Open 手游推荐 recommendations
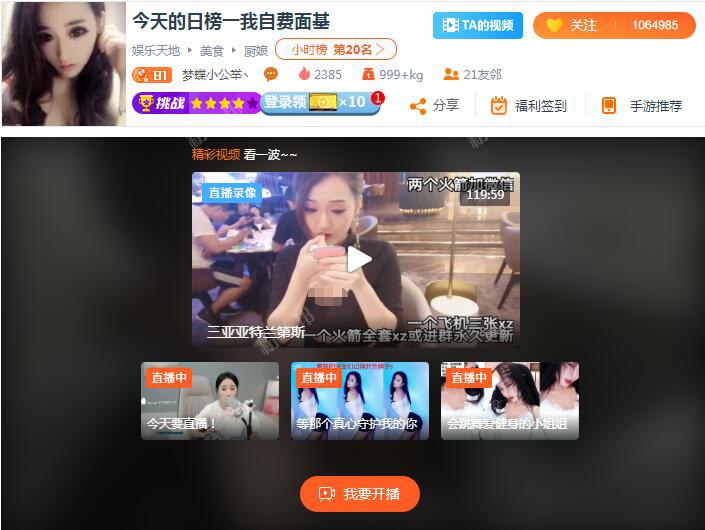Screen dimensions: 705x530 pyautogui.click(x=642, y=105)
